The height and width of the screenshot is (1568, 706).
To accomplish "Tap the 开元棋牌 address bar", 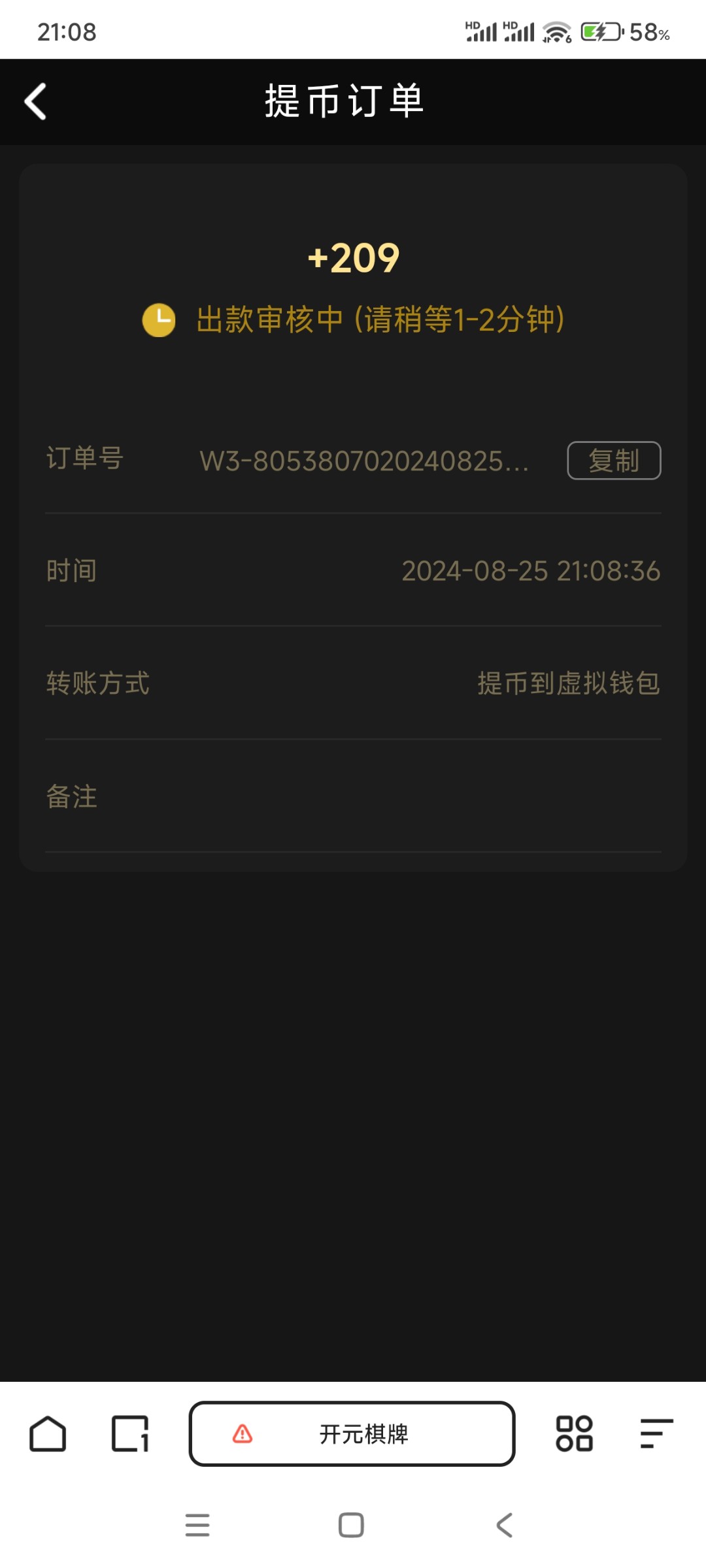I will click(x=352, y=1433).
